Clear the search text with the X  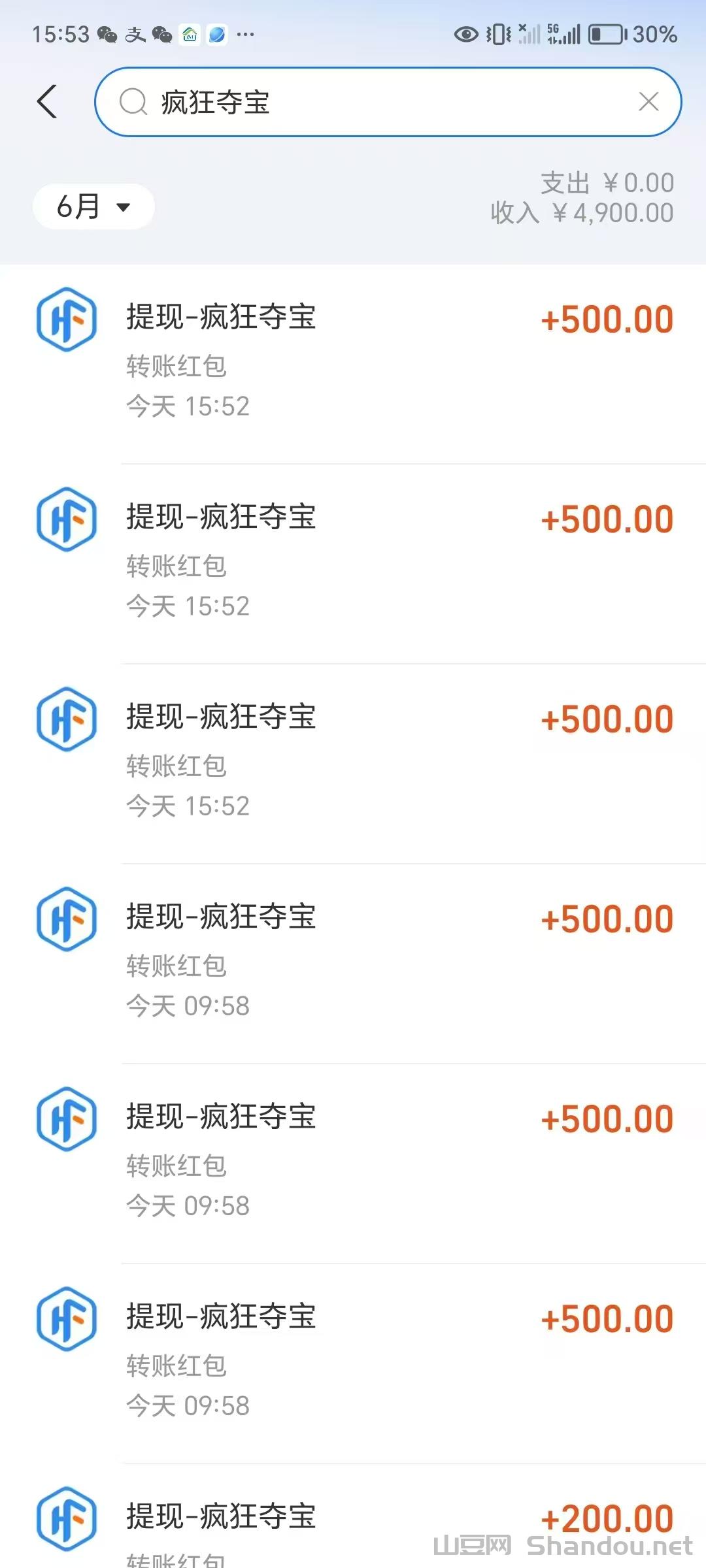[648, 102]
